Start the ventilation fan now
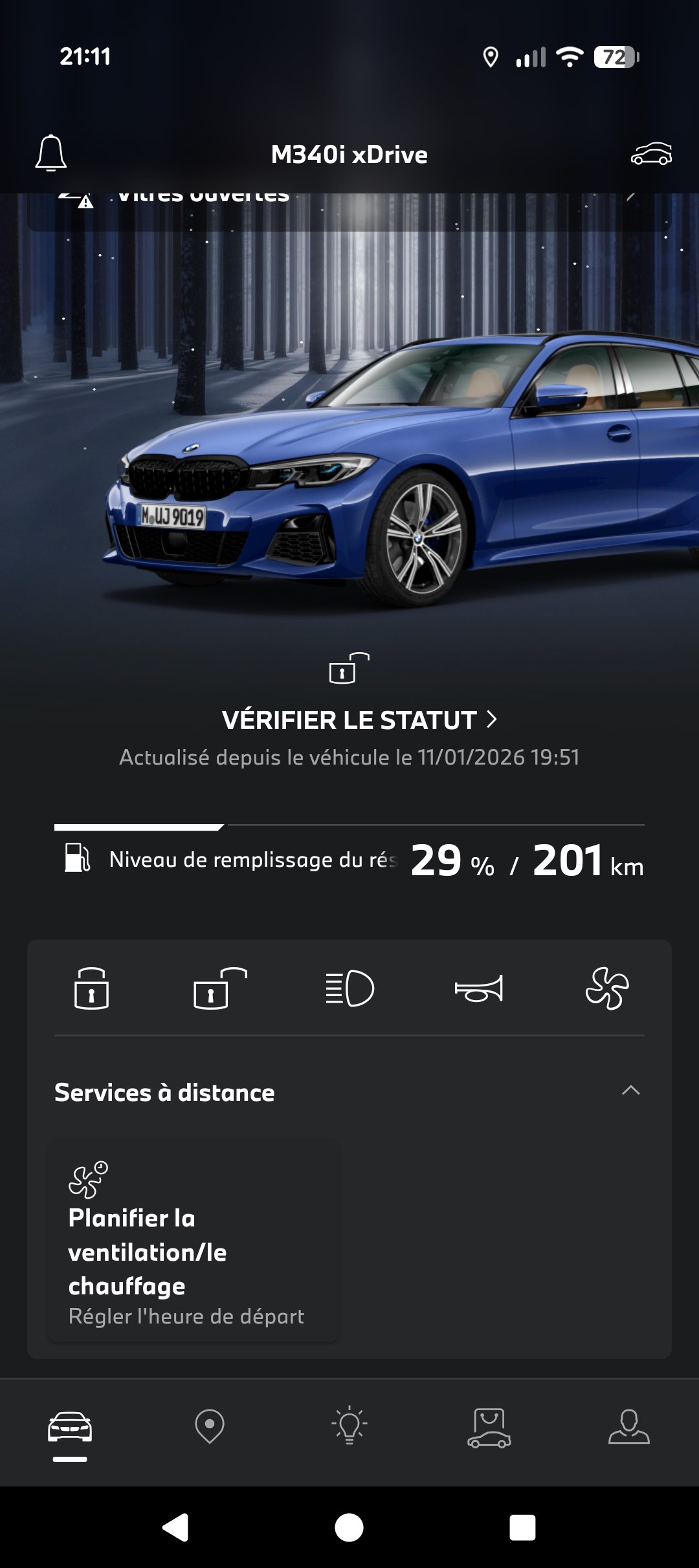Viewport: 699px width, 1568px height. [x=607, y=988]
